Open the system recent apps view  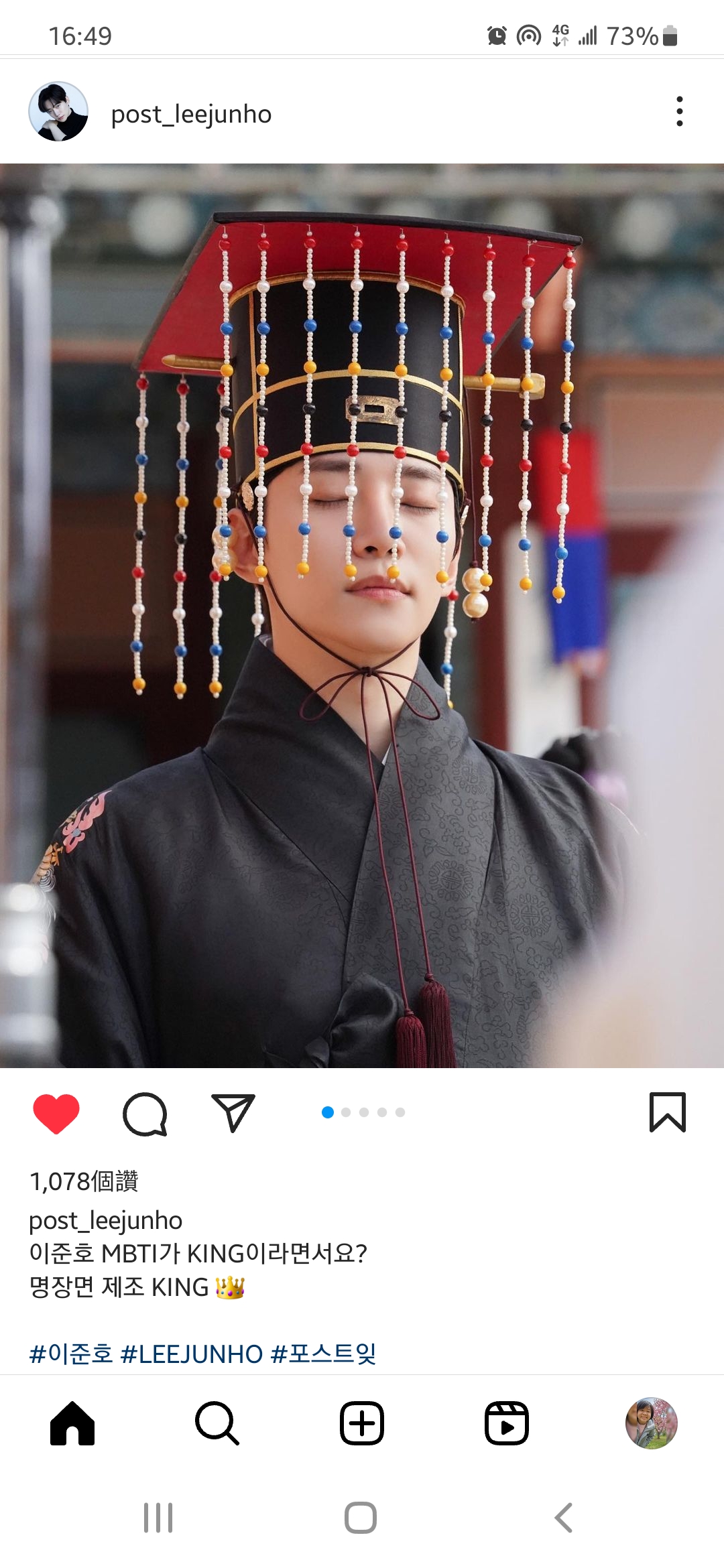[x=158, y=1518]
